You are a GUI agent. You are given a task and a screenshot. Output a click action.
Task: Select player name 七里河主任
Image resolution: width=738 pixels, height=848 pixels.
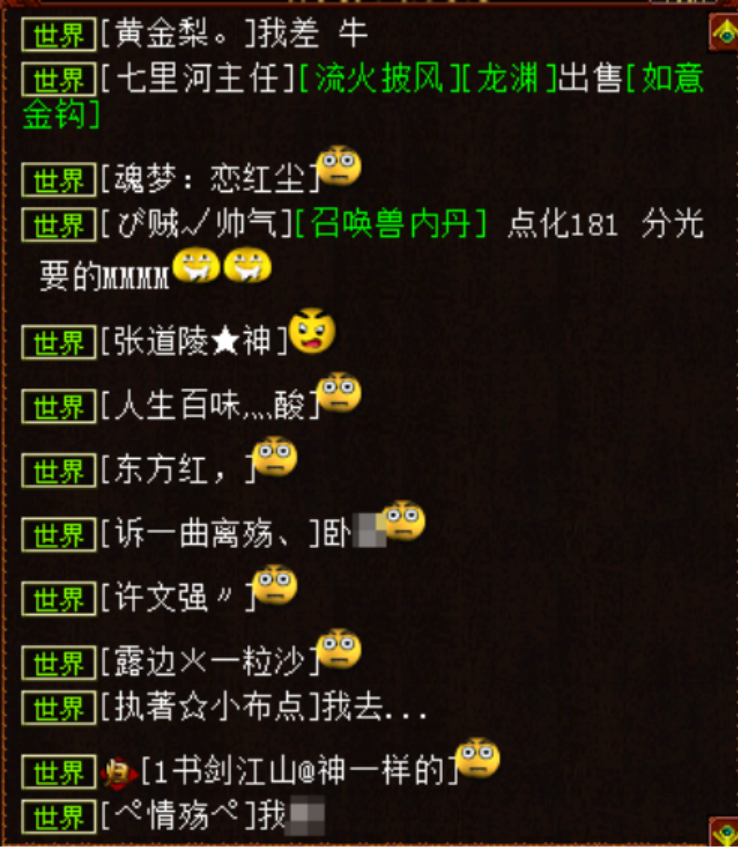click(198, 79)
